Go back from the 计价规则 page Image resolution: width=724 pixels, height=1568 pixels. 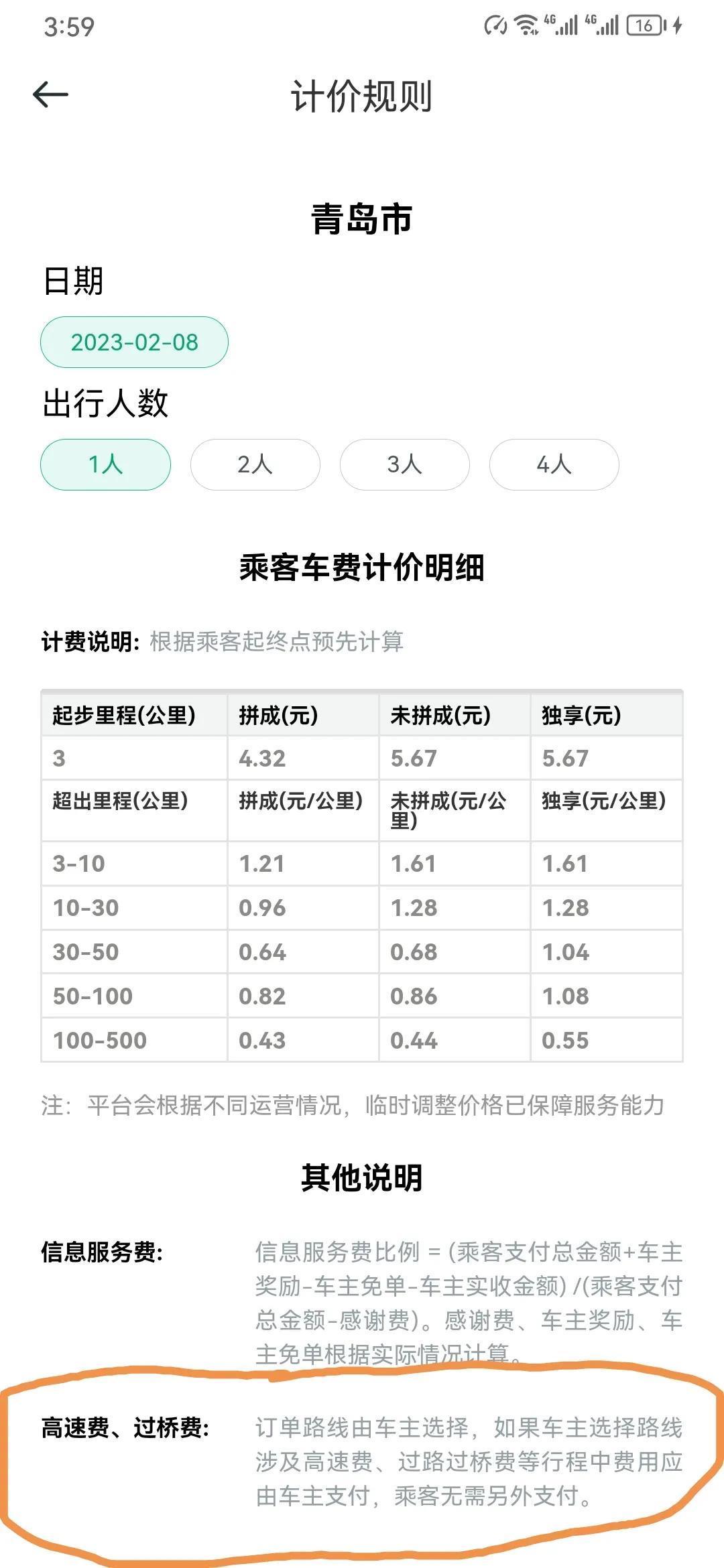tap(51, 94)
